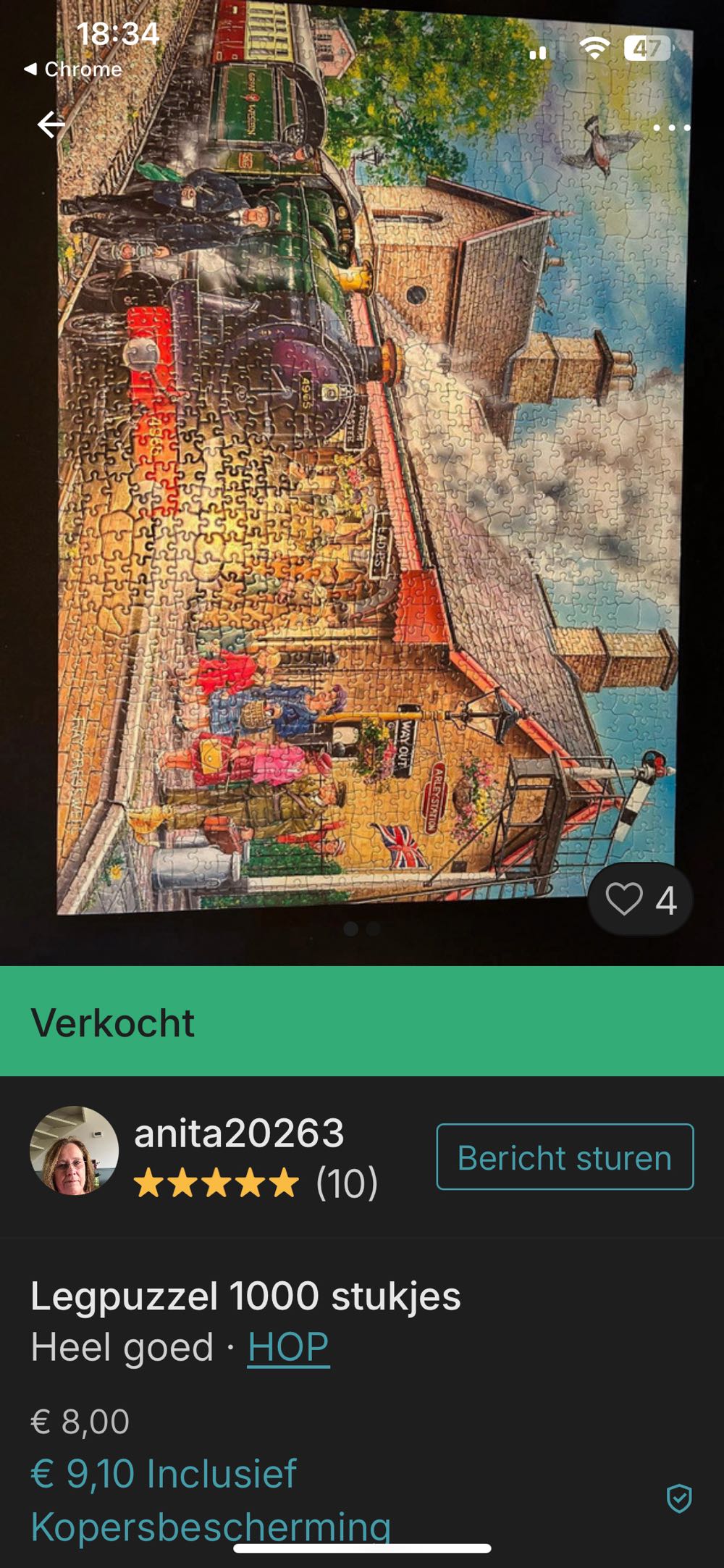Screen dimensions: 724x1568
Task: Open the HOP brand link
Action: (288, 1347)
